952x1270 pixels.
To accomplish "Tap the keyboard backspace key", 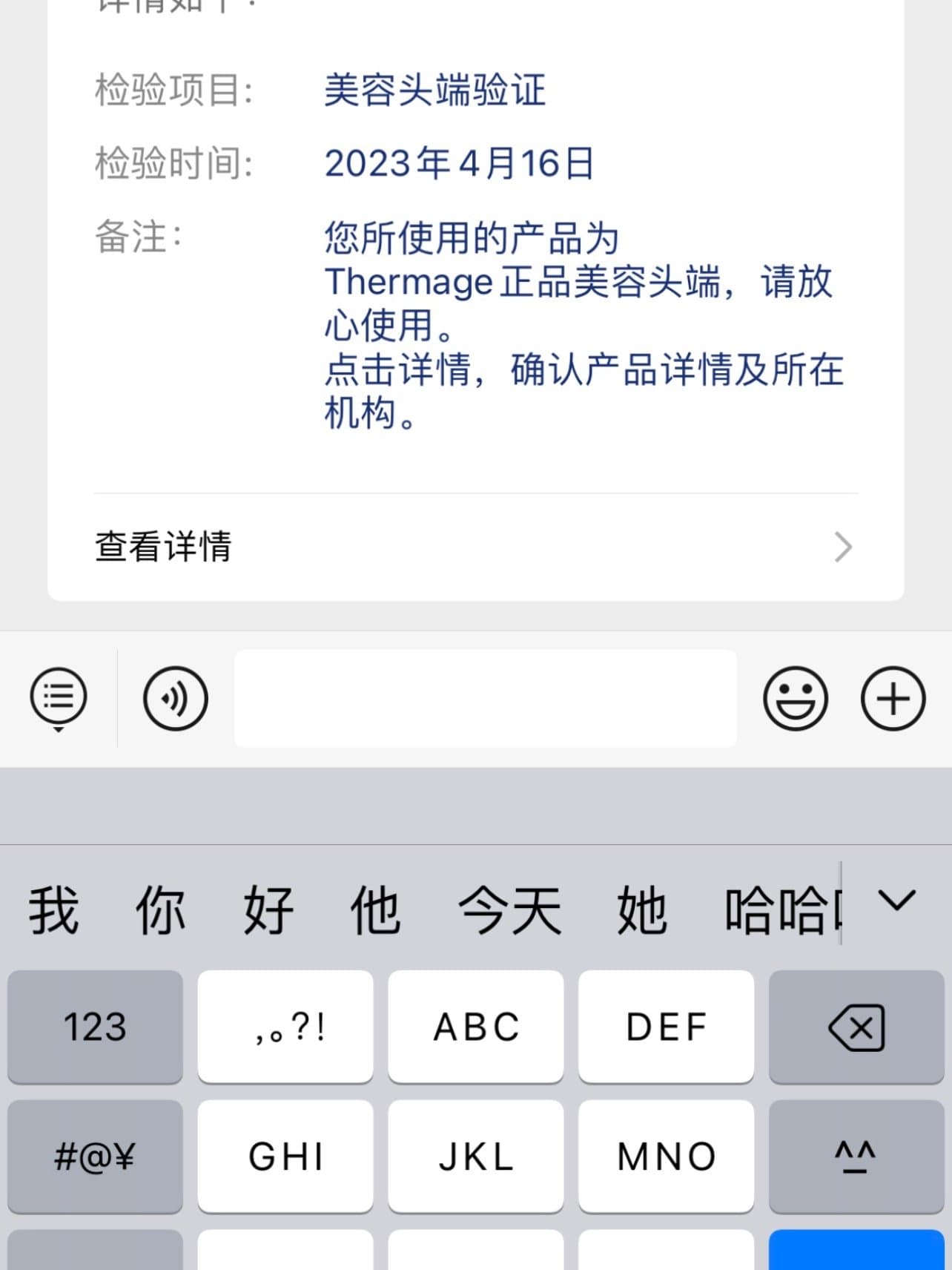I will coord(856,1027).
